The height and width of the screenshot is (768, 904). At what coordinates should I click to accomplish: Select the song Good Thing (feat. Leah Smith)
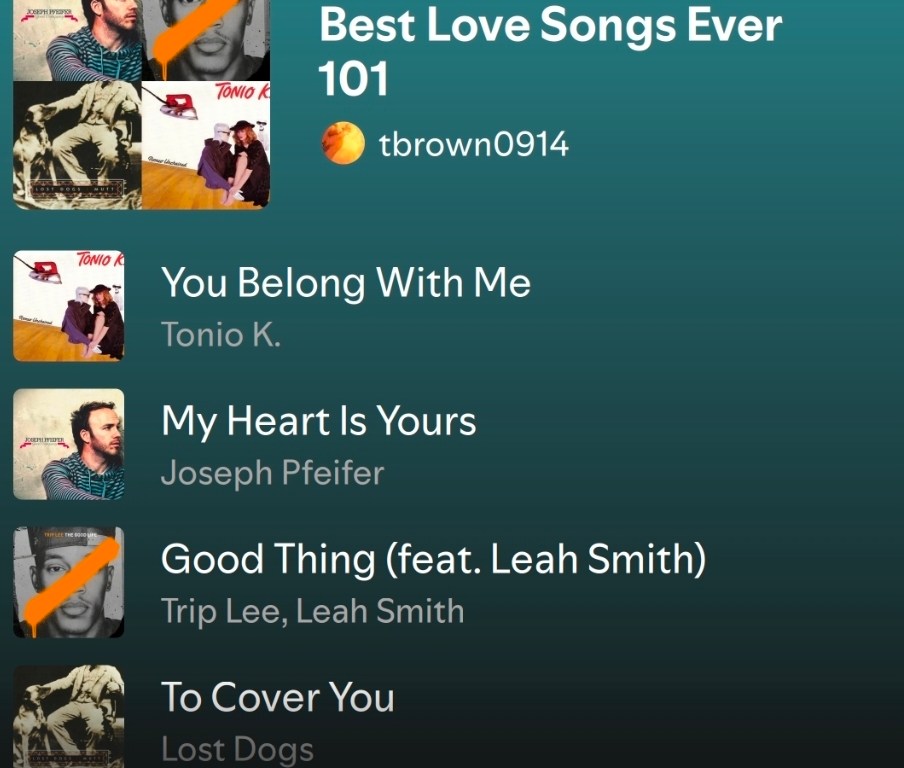(432, 560)
